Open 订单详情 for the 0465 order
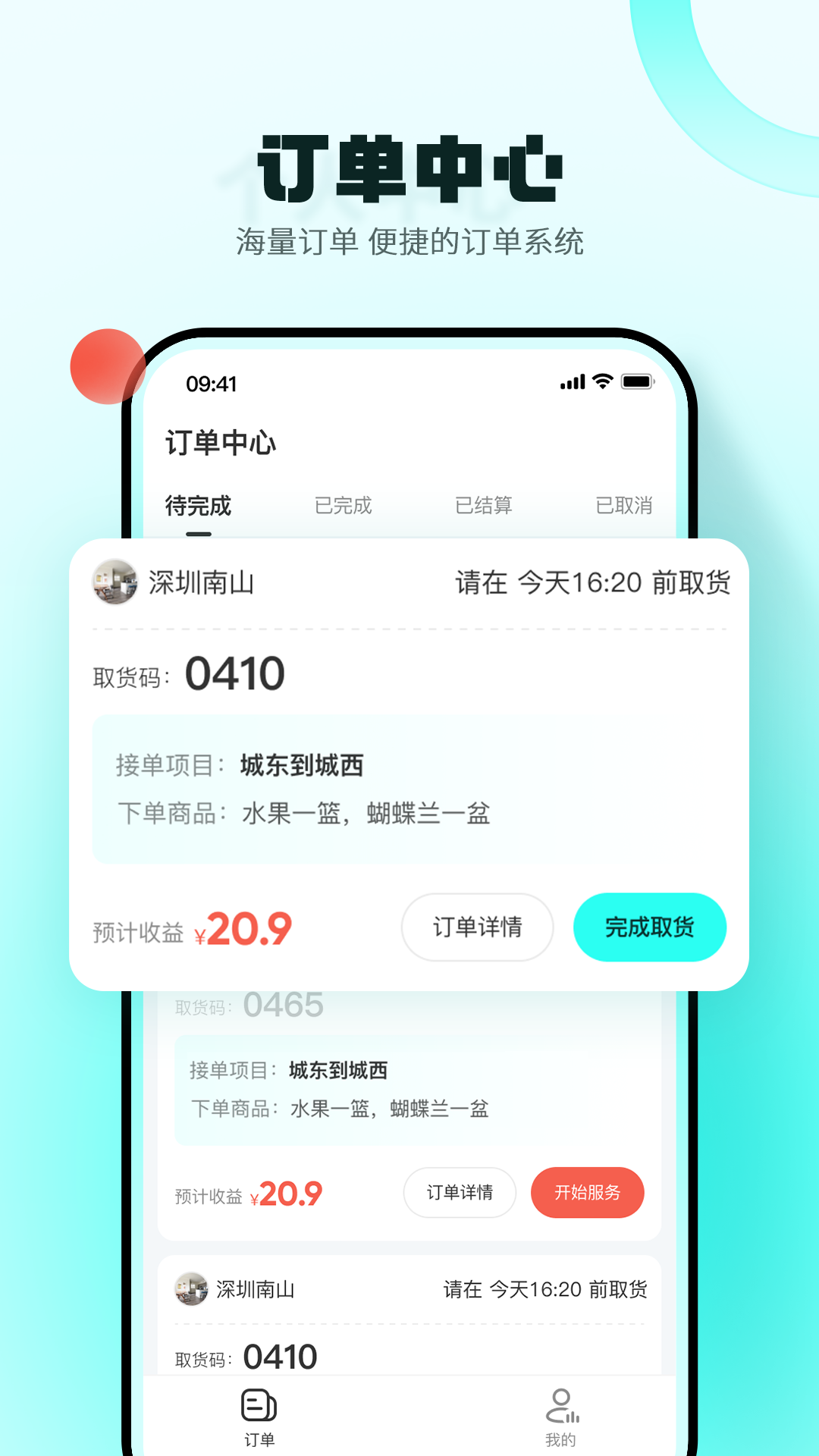This screenshot has height=1456, width=819. [460, 1193]
